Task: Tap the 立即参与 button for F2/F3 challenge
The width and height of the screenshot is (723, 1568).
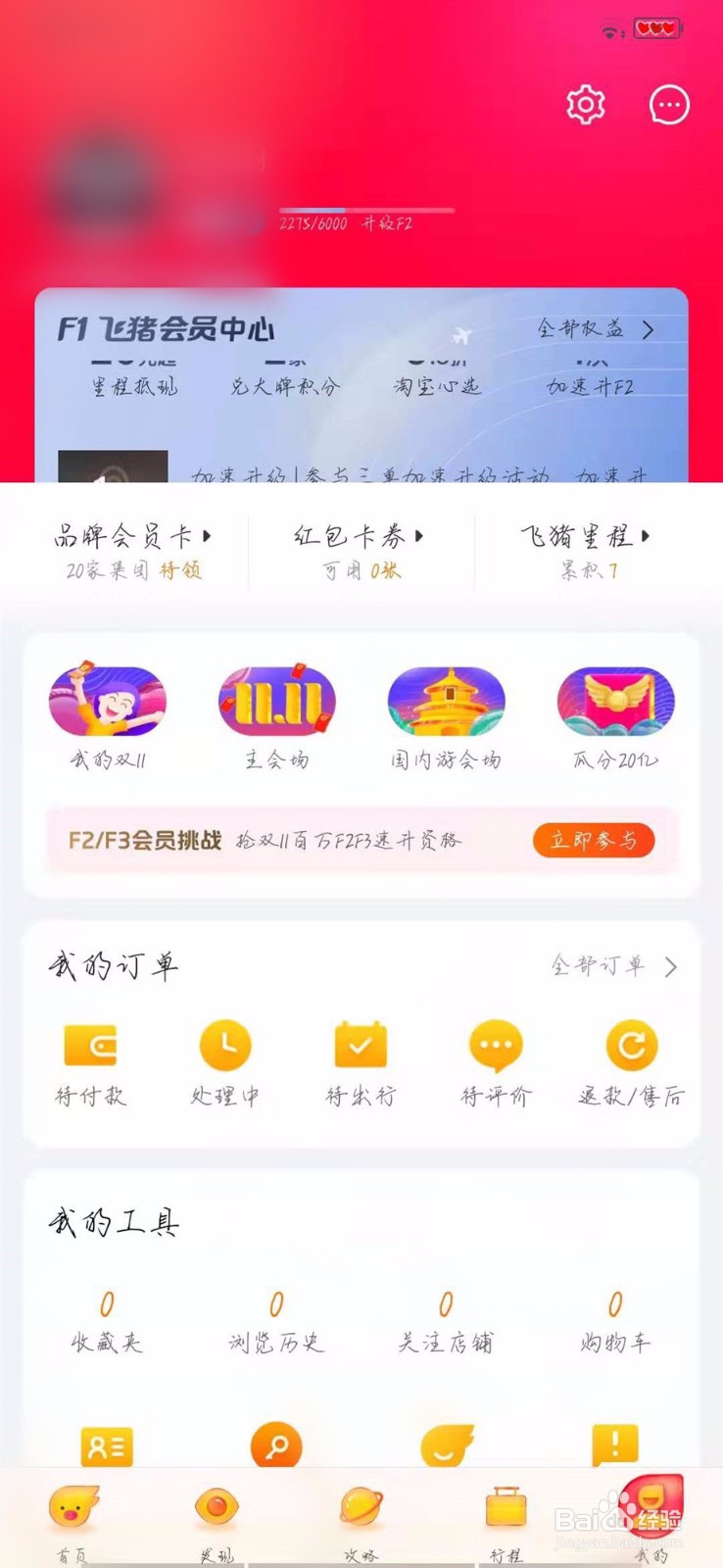Action: tap(593, 841)
